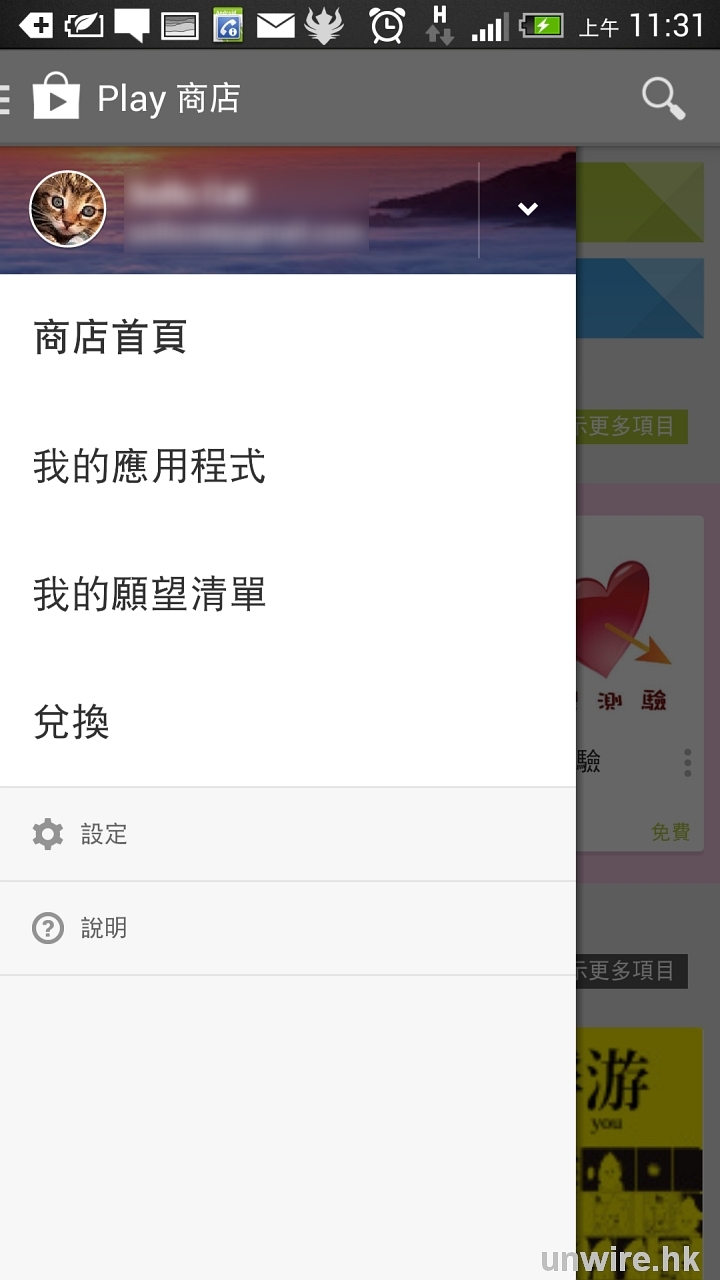View 我的願望清單
Viewport: 720px width, 1280px height.
point(149,594)
